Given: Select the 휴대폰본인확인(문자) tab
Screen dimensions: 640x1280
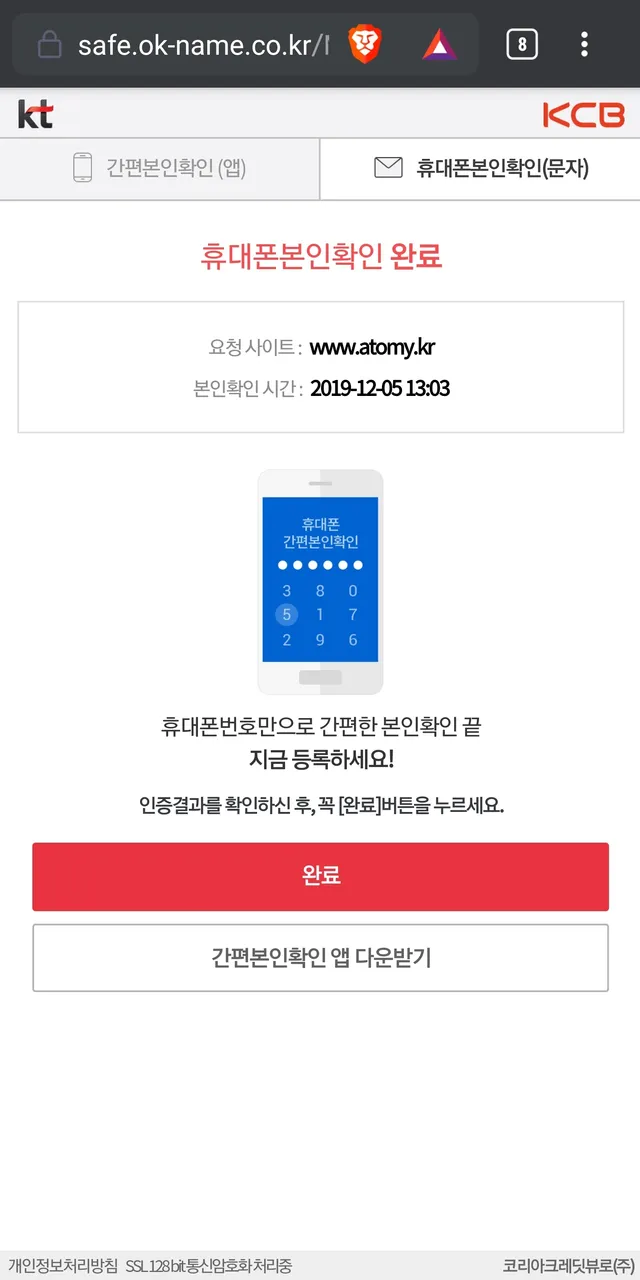Looking at the screenshot, I should tap(481, 168).
